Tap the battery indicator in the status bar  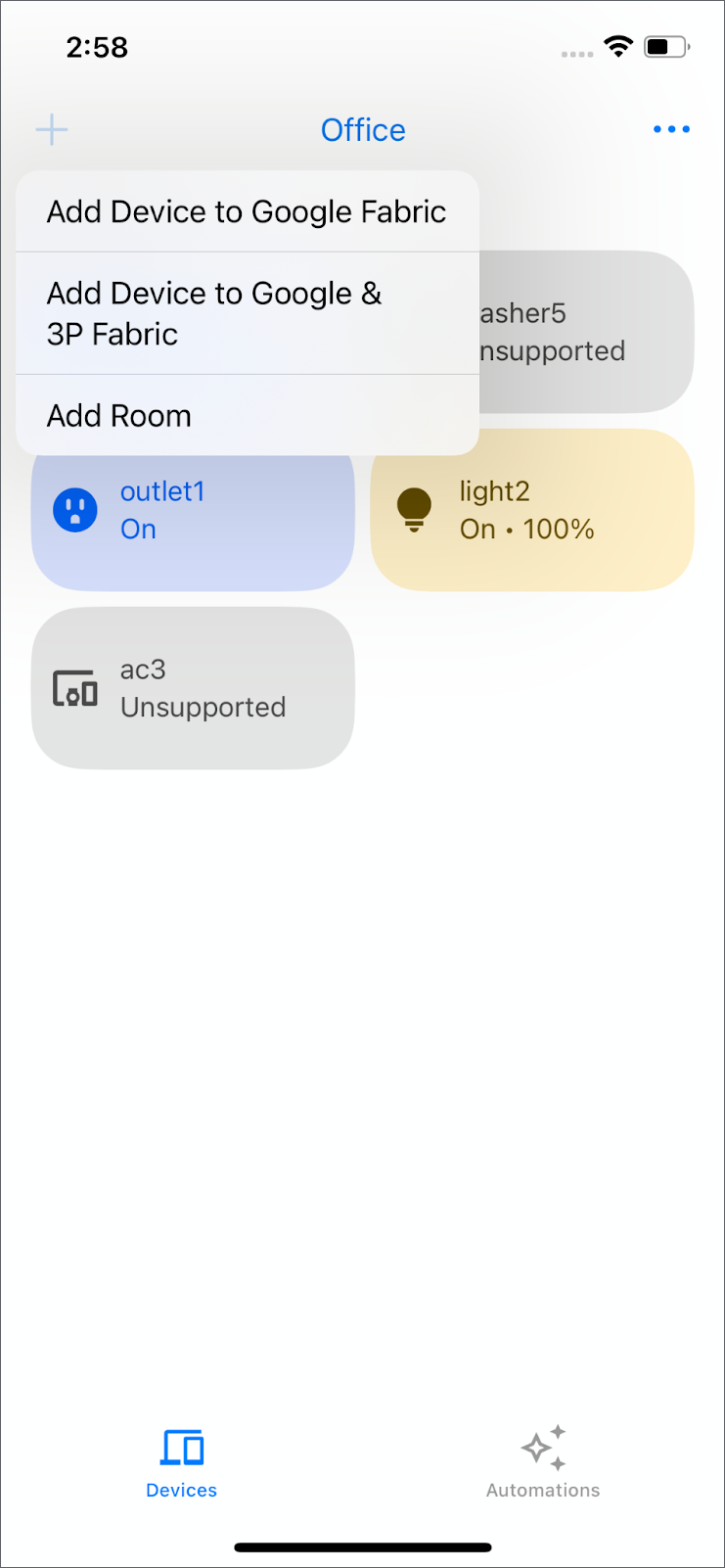(666, 46)
